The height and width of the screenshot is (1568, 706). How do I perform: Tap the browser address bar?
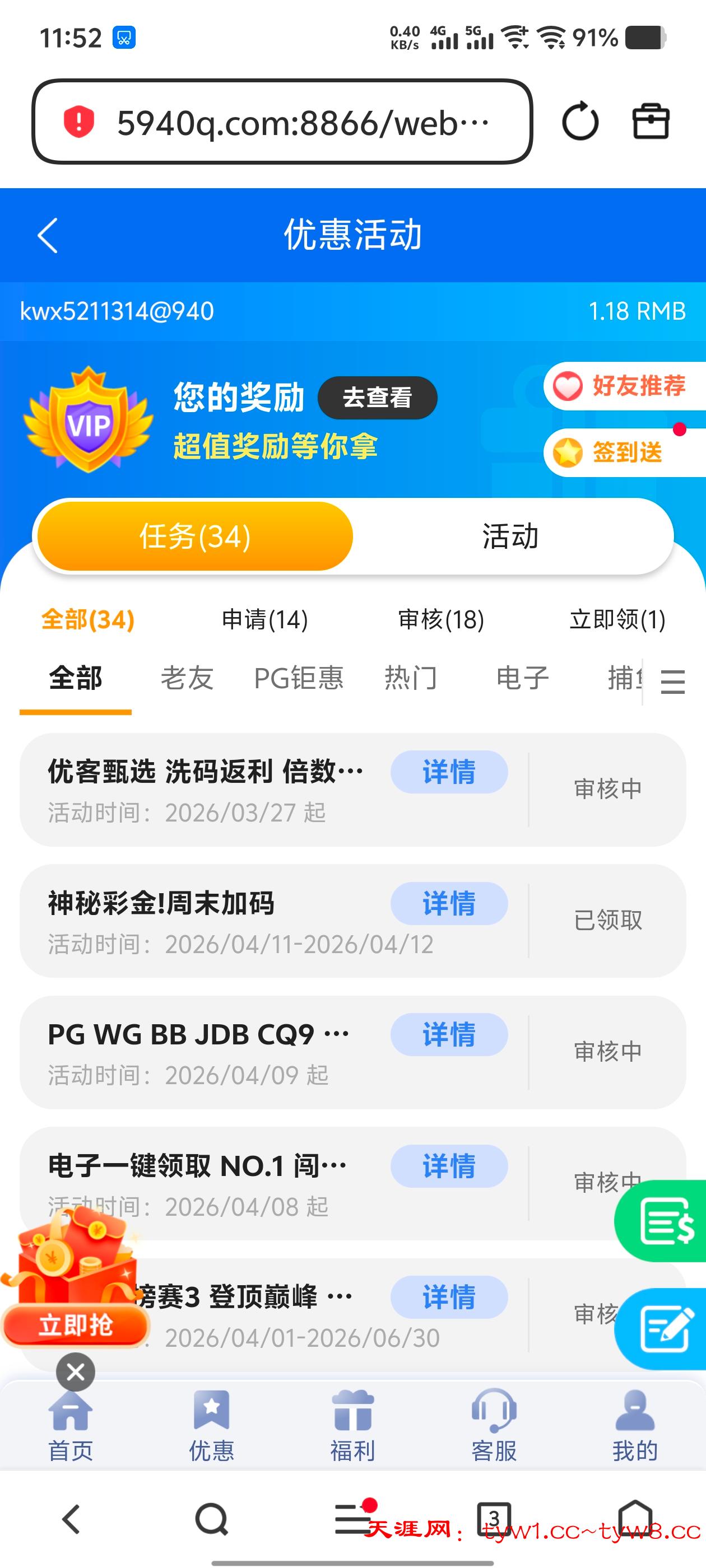pos(282,122)
